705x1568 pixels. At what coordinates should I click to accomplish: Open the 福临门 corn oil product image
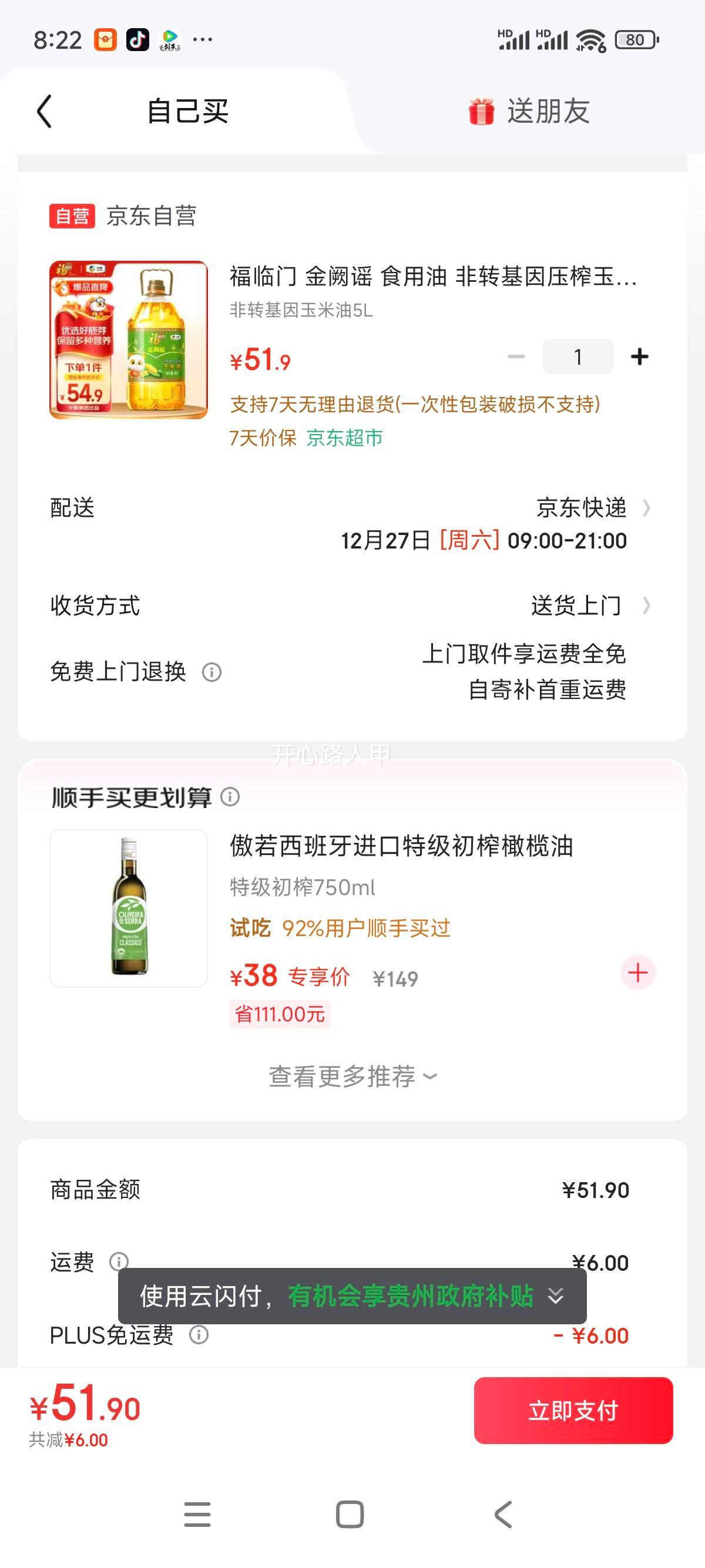(x=129, y=340)
